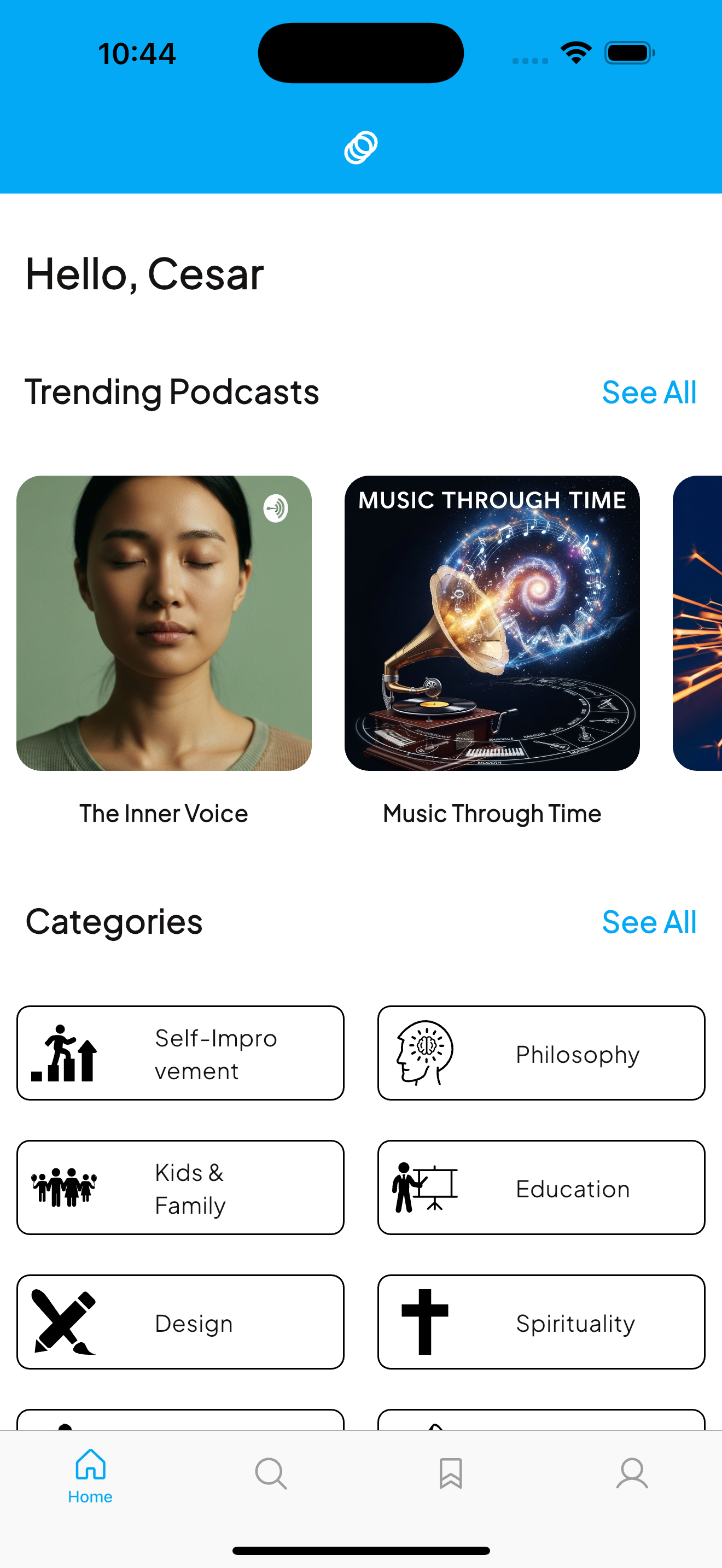The width and height of the screenshot is (722, 1568).
Task: Select the Spirituality cross icon
Action: pos(424,1322)
